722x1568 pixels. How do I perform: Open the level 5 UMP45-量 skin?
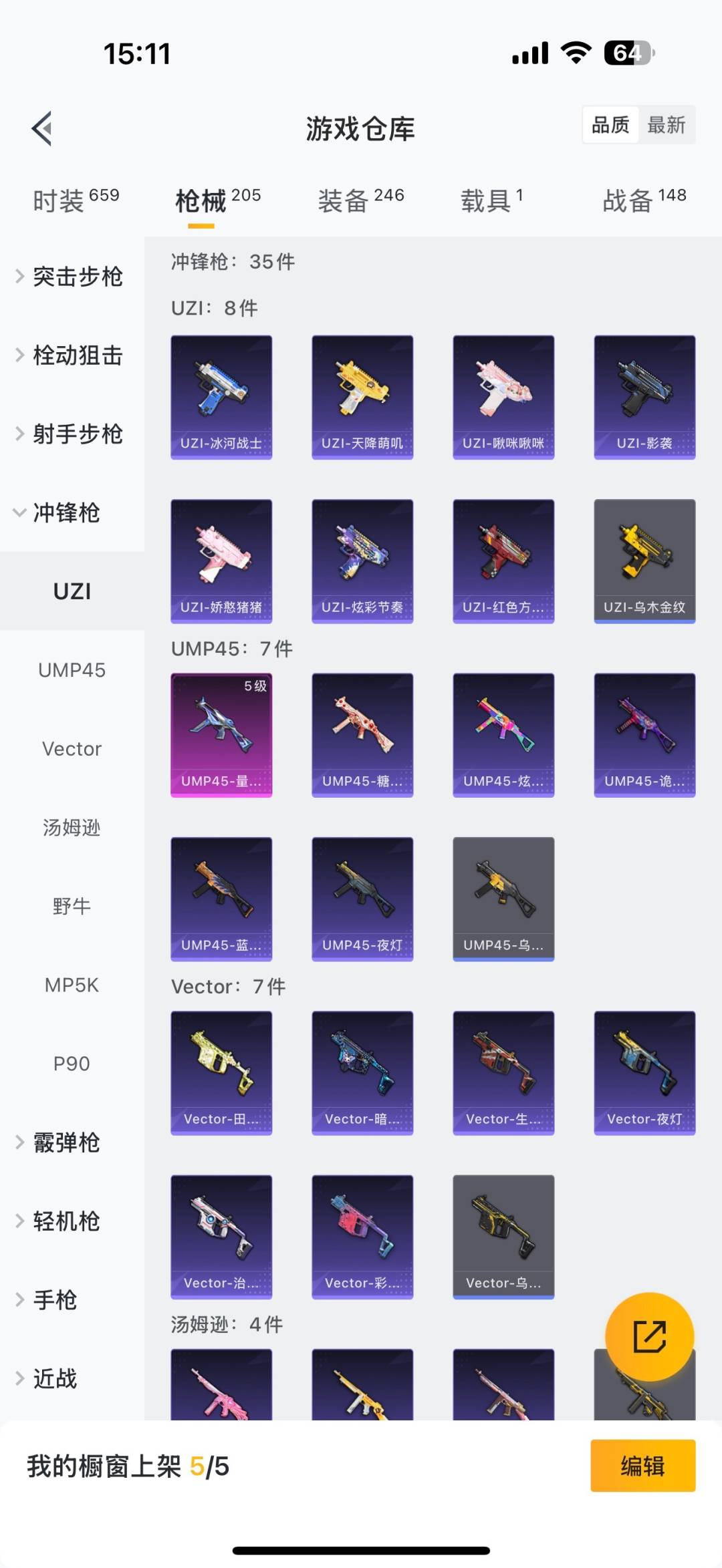[221, 734]
